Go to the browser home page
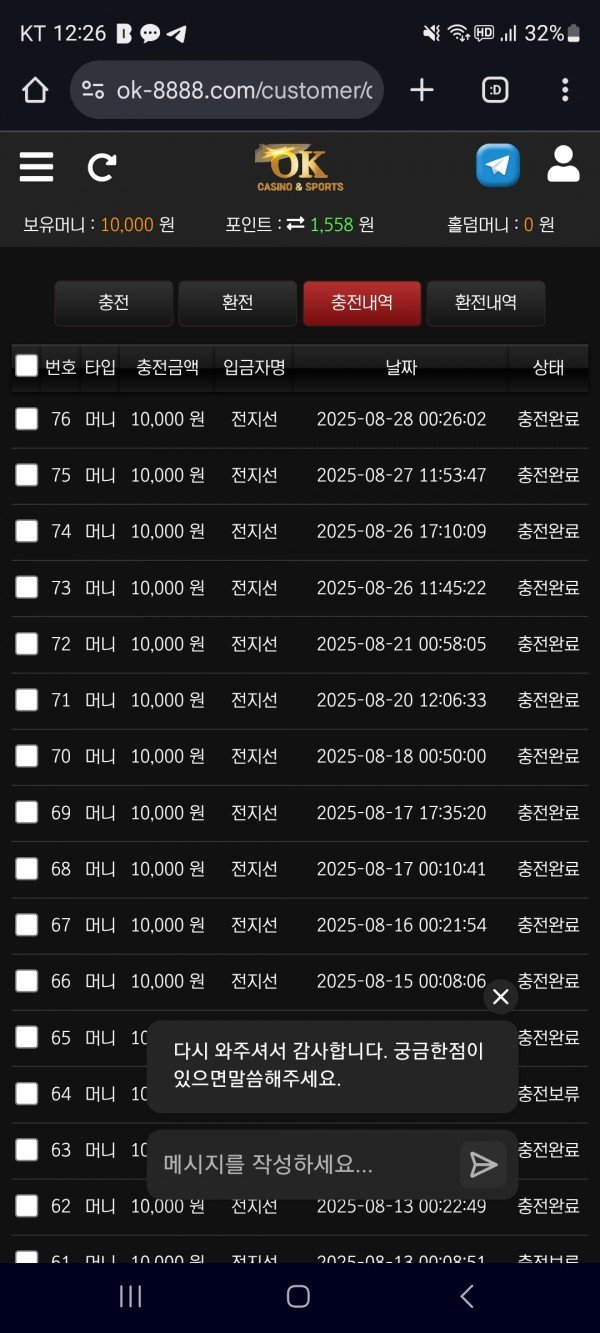Viewport: 600px width, 1333px height. click(35, 90)
